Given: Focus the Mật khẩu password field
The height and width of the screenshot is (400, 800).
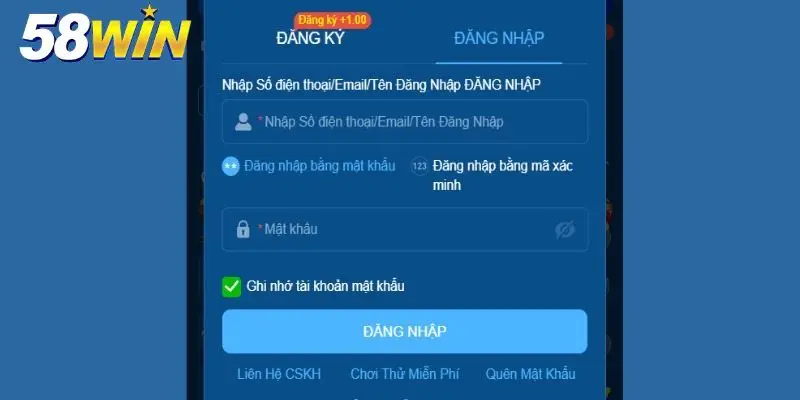Looking at the screenshot, I should pos(400,229).
